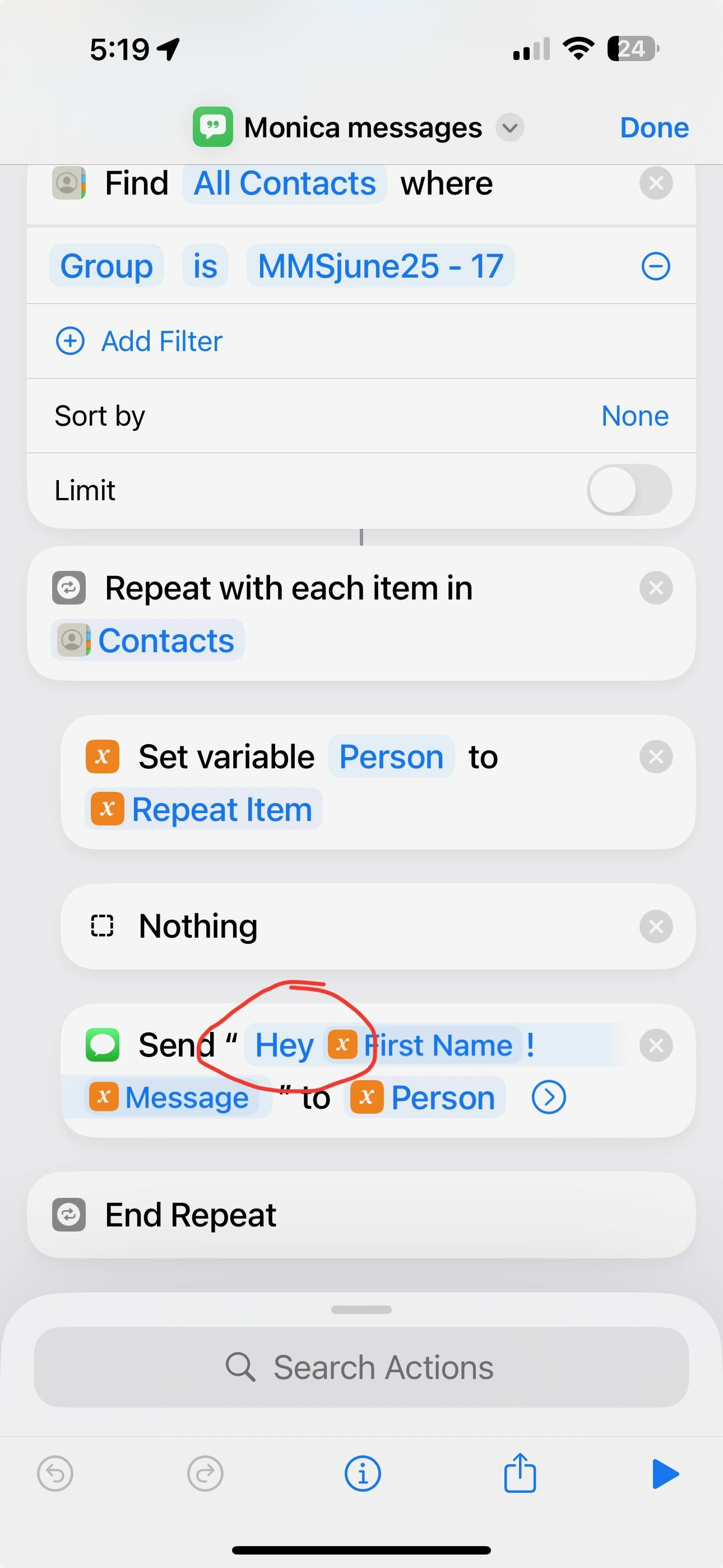Delete the Repeat with each item action
Viewport: 723px width, 1568px height.
655,587
